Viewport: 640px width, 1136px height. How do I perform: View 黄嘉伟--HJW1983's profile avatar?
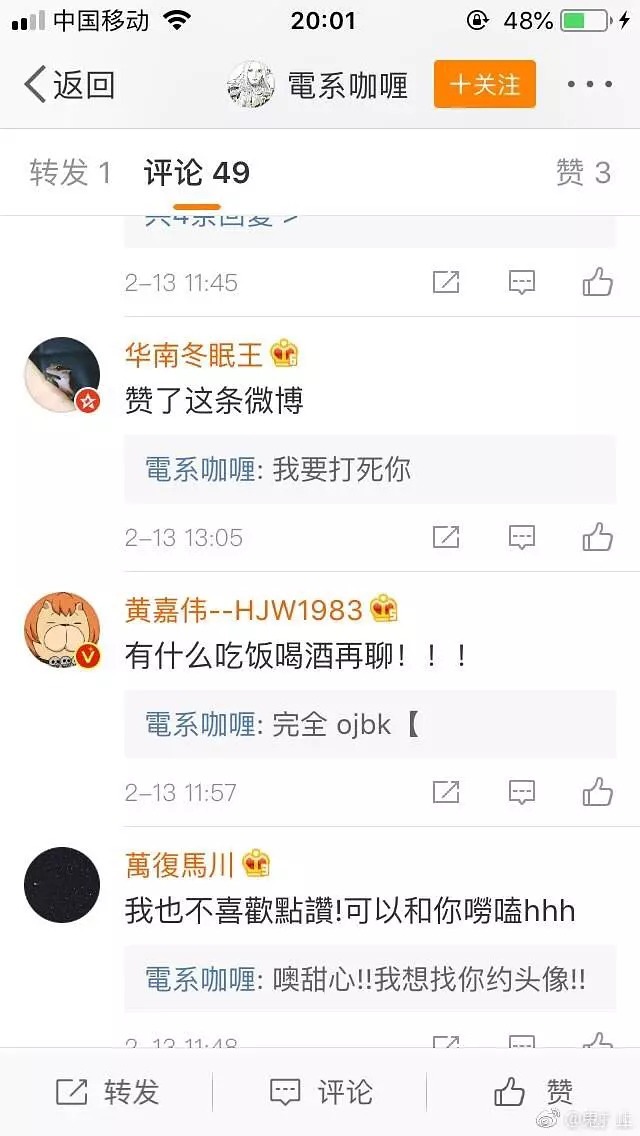point(62,630)
